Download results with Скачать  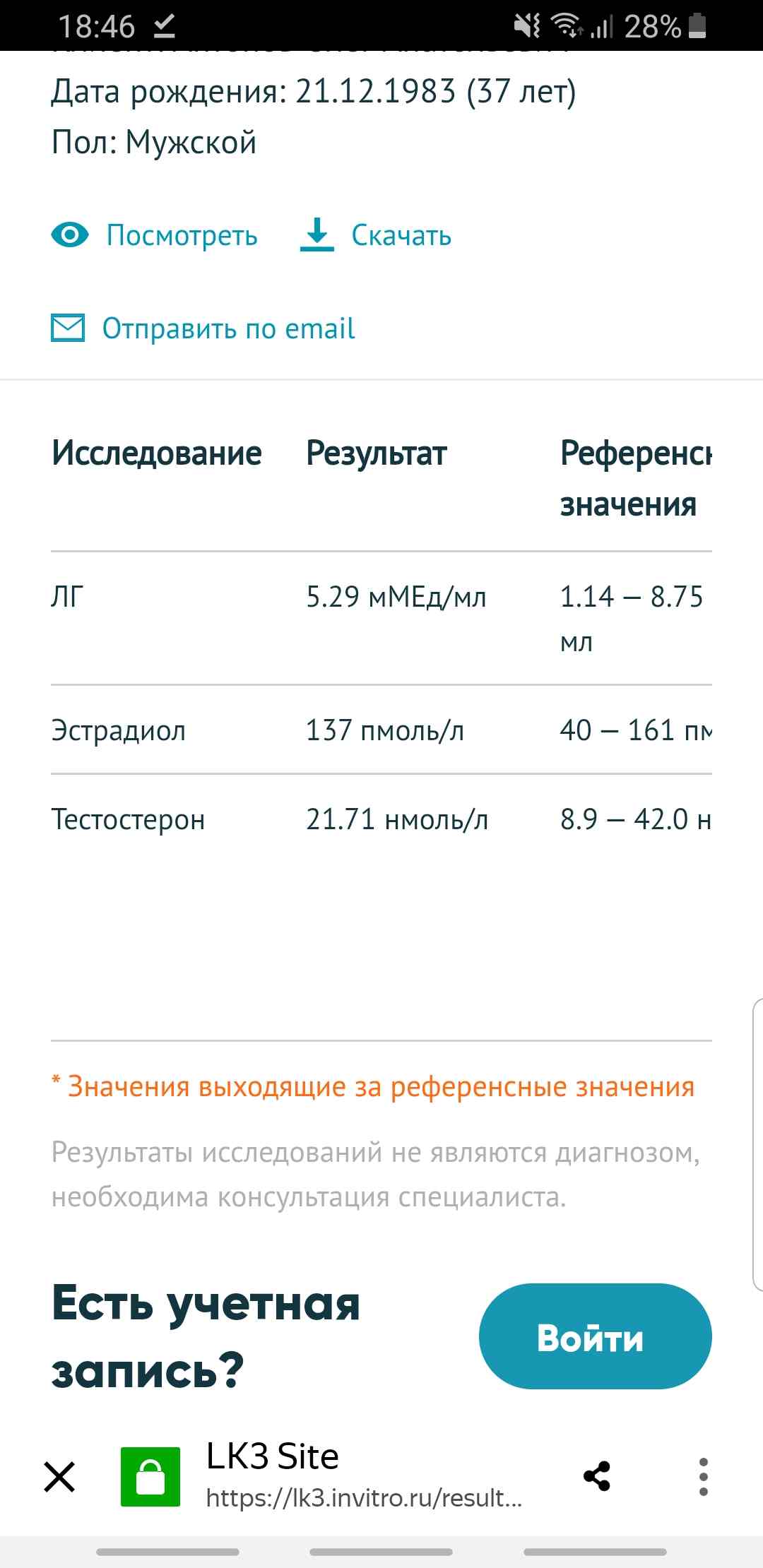point(376,235)
